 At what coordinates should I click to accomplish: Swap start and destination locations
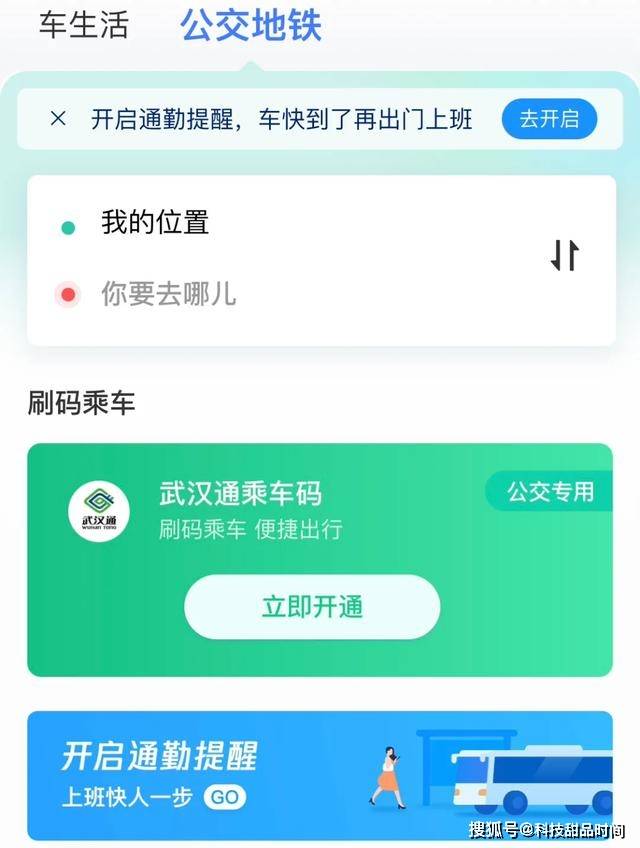click(565, 256)
